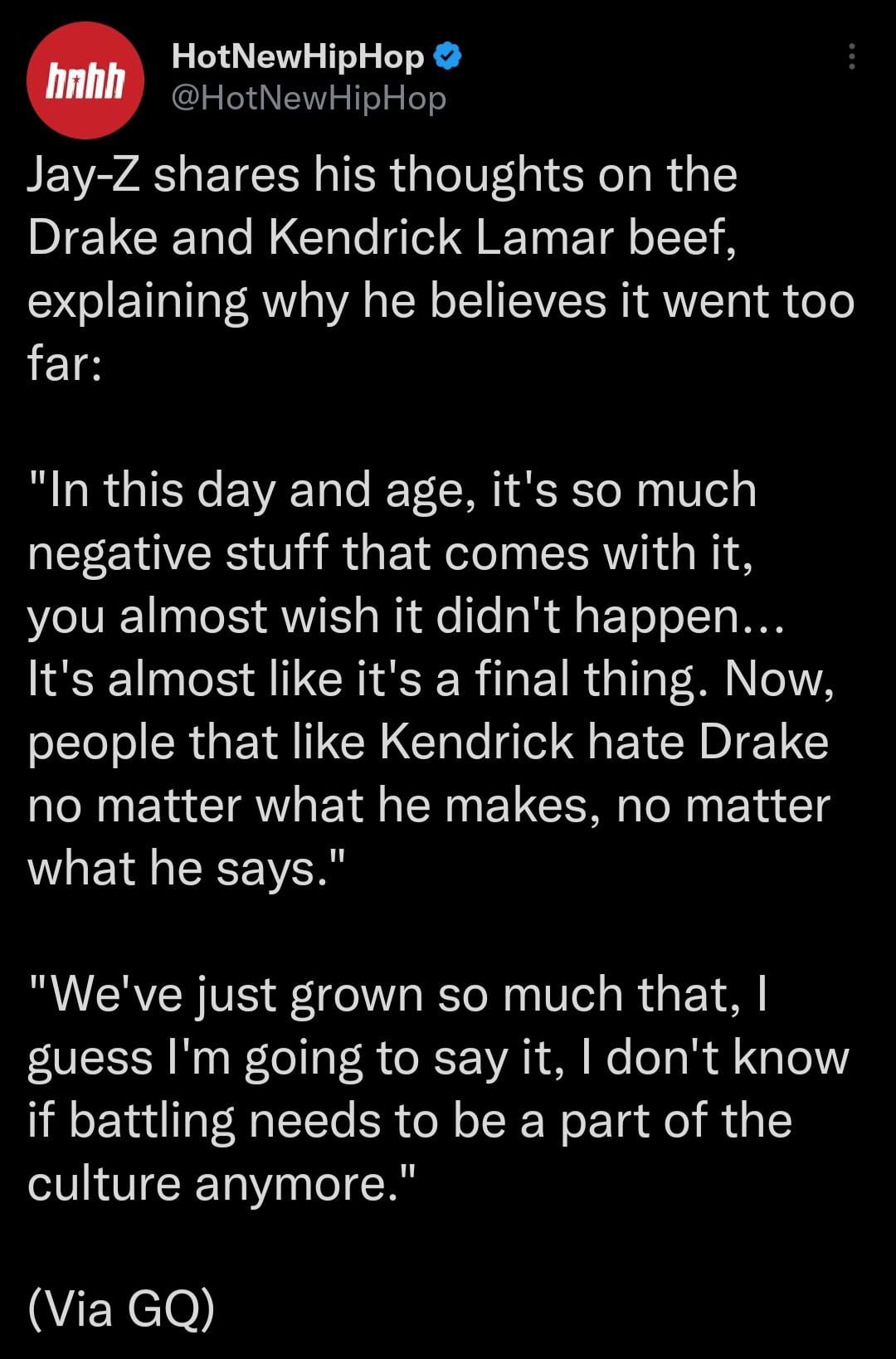Open the HotNewHipHop profile picture

click(x=85, y=80)
